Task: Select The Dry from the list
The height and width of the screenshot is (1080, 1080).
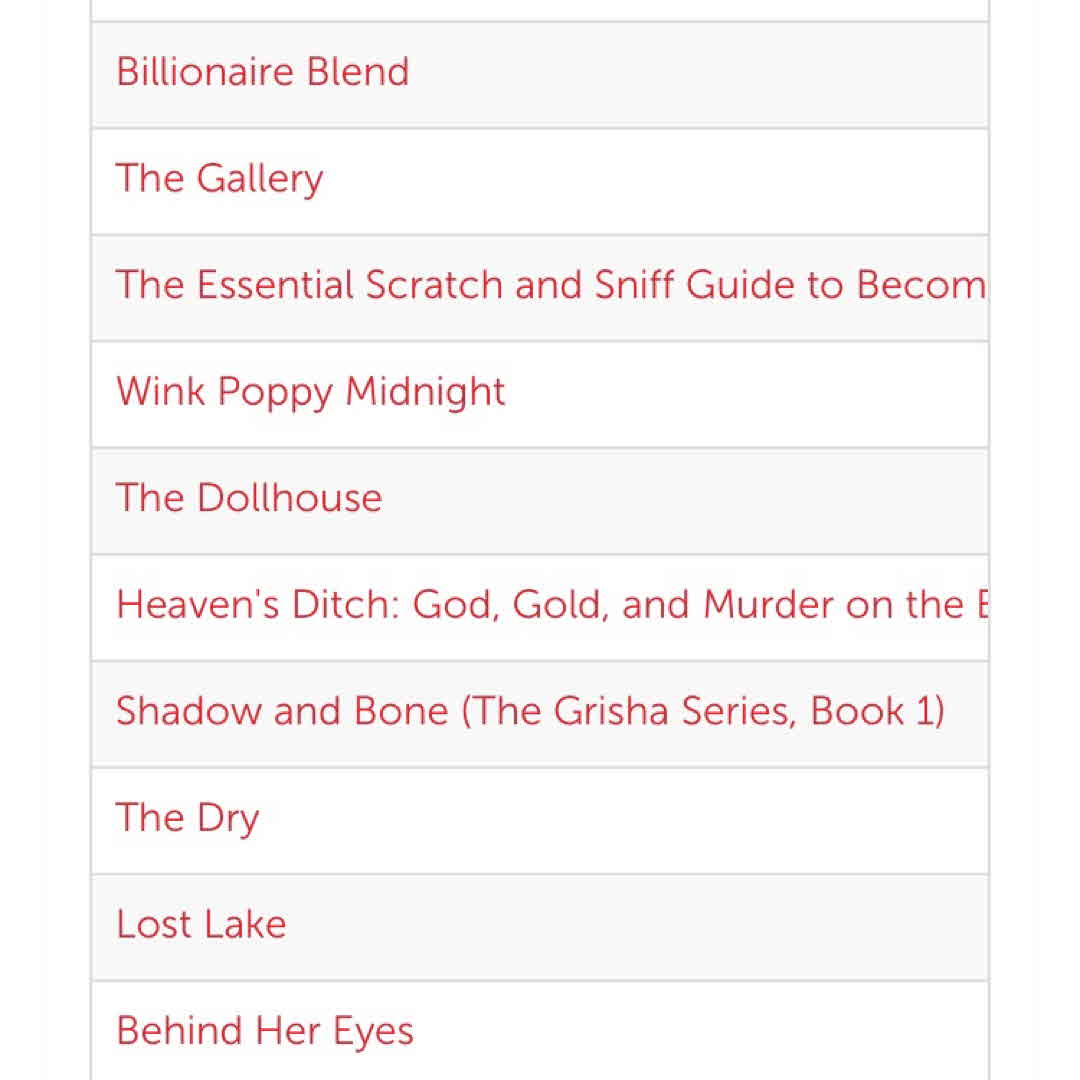Action: [188, 818]
